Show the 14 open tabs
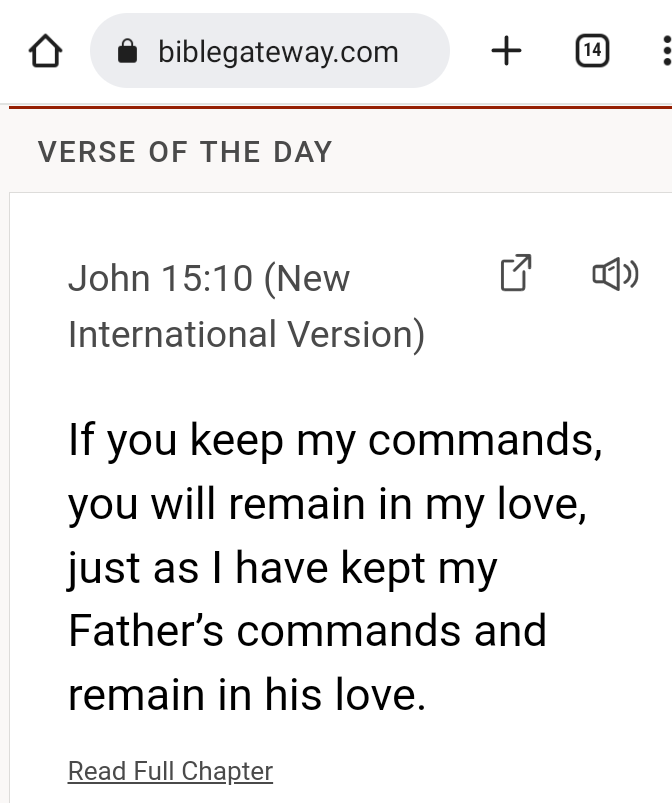This screenshot has width=672, height=803. (592, 51)
